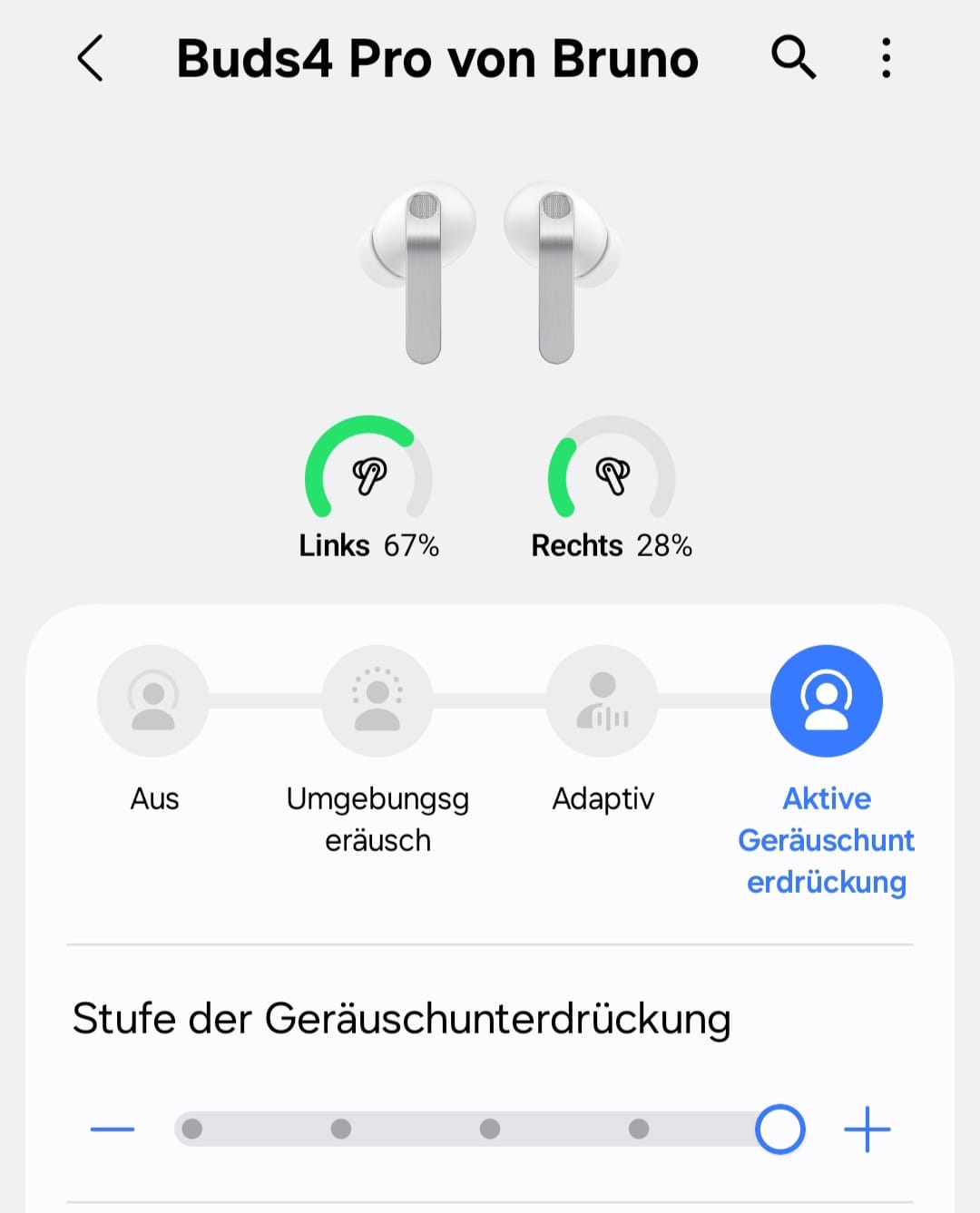Open the three-dot overflow menu
The image size is (980, 1213).
click(886, 58)
